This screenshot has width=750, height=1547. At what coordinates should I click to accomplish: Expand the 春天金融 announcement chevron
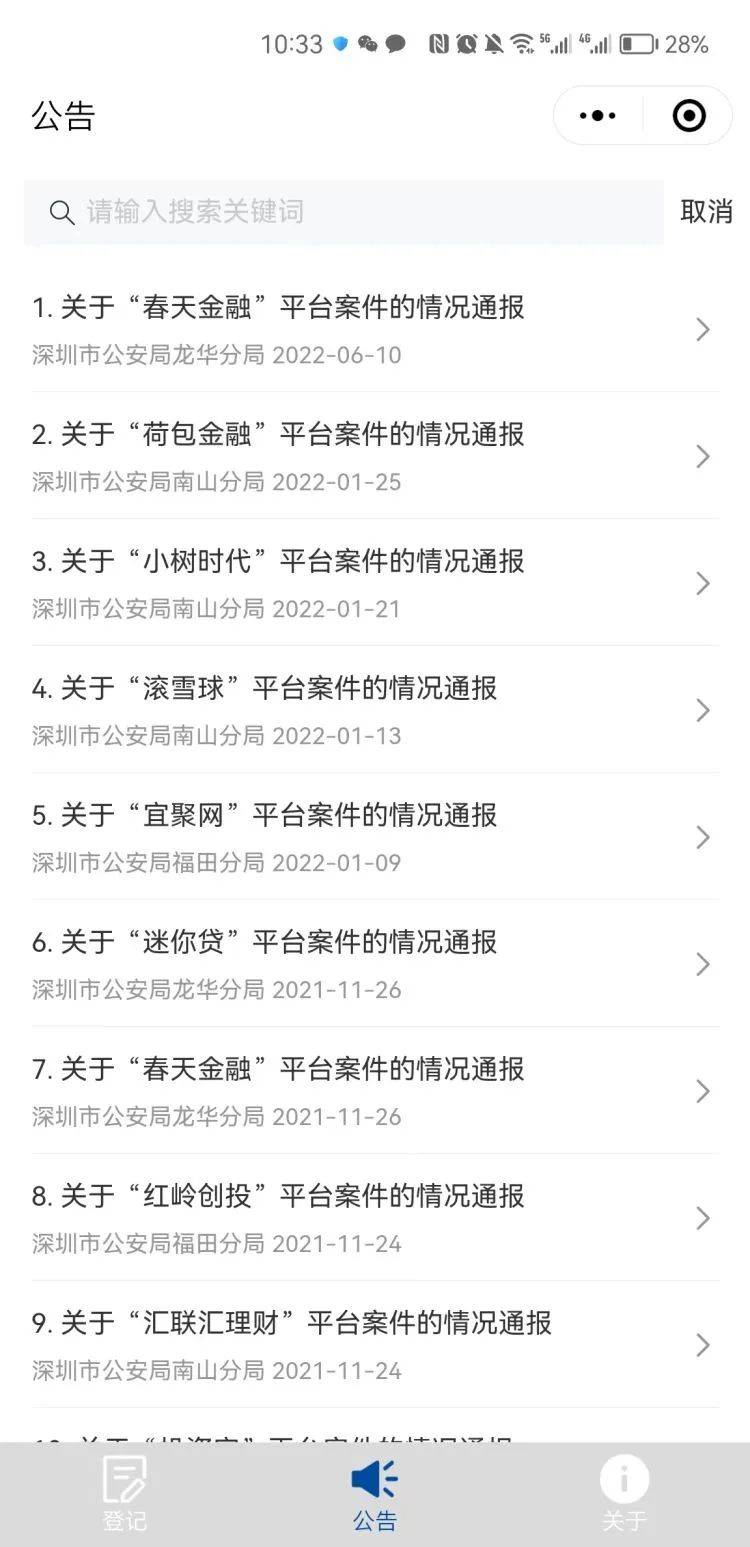701,330
